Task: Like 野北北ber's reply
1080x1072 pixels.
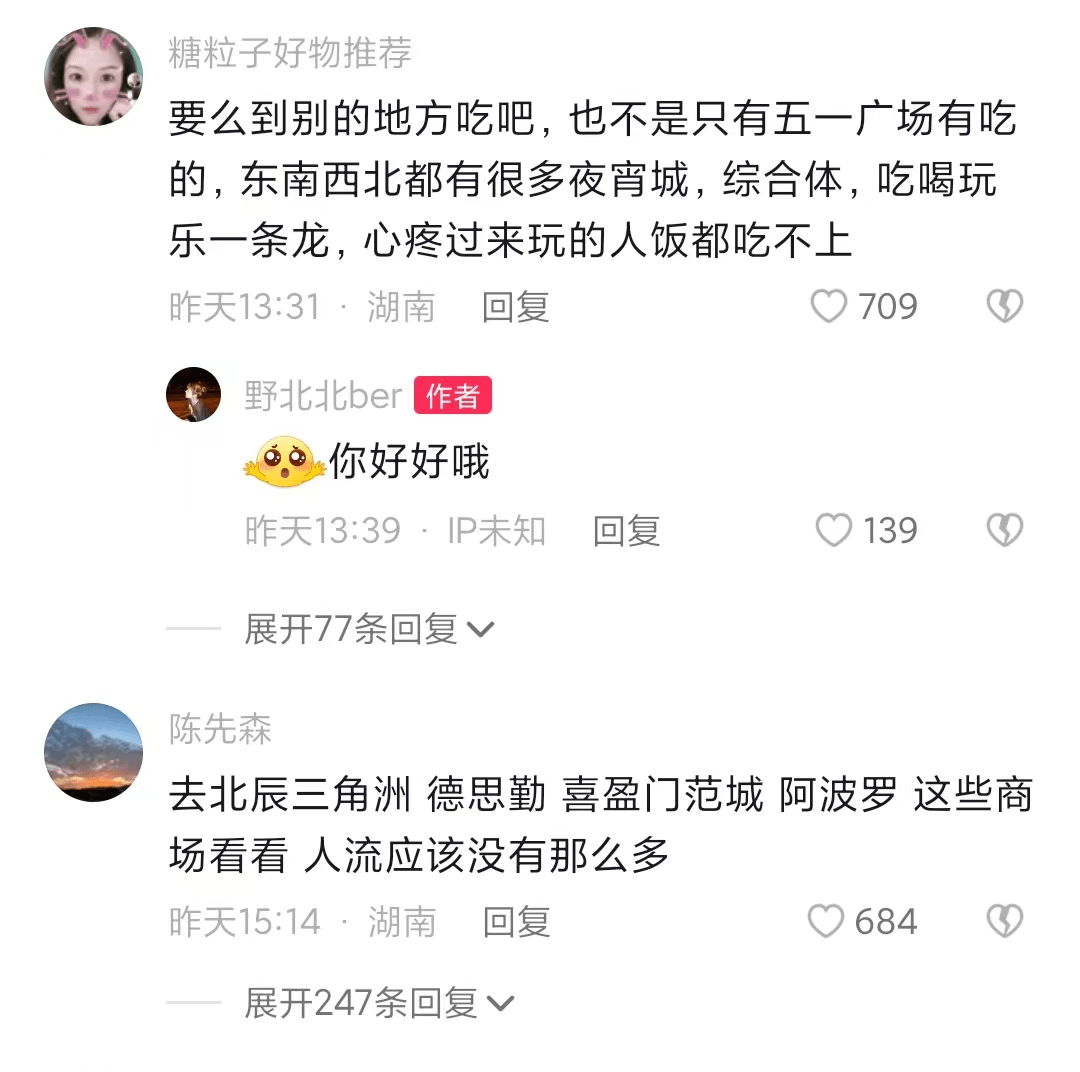Action: click(x=834, y=530)
